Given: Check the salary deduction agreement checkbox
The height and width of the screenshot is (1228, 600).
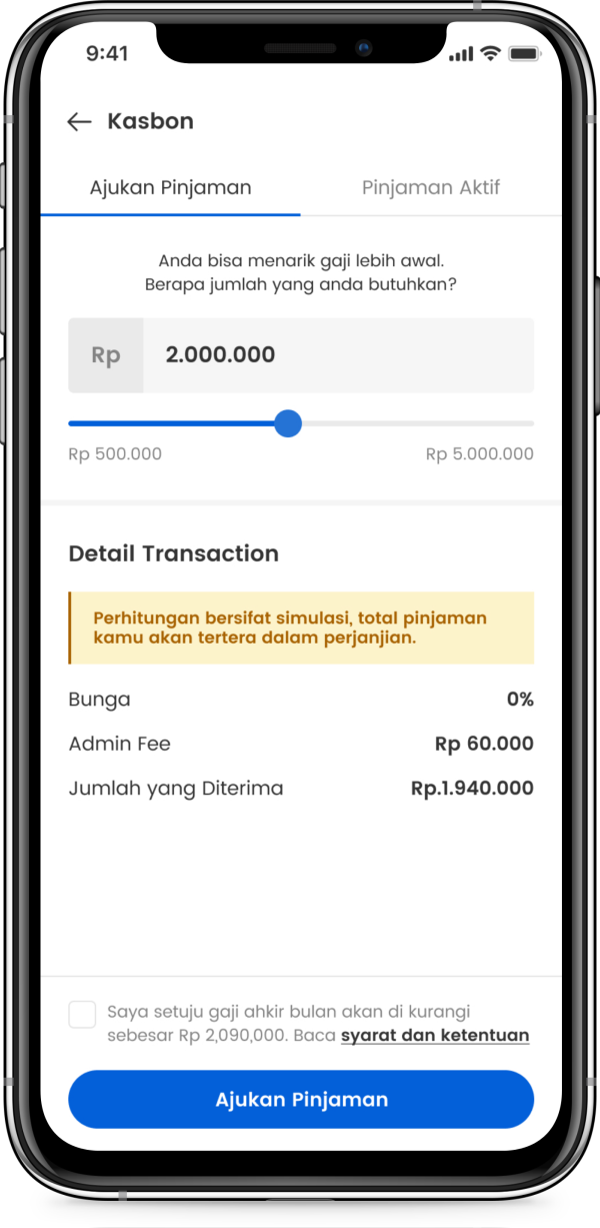Looking at the screenshot, I should click(x=82, y=1014).
